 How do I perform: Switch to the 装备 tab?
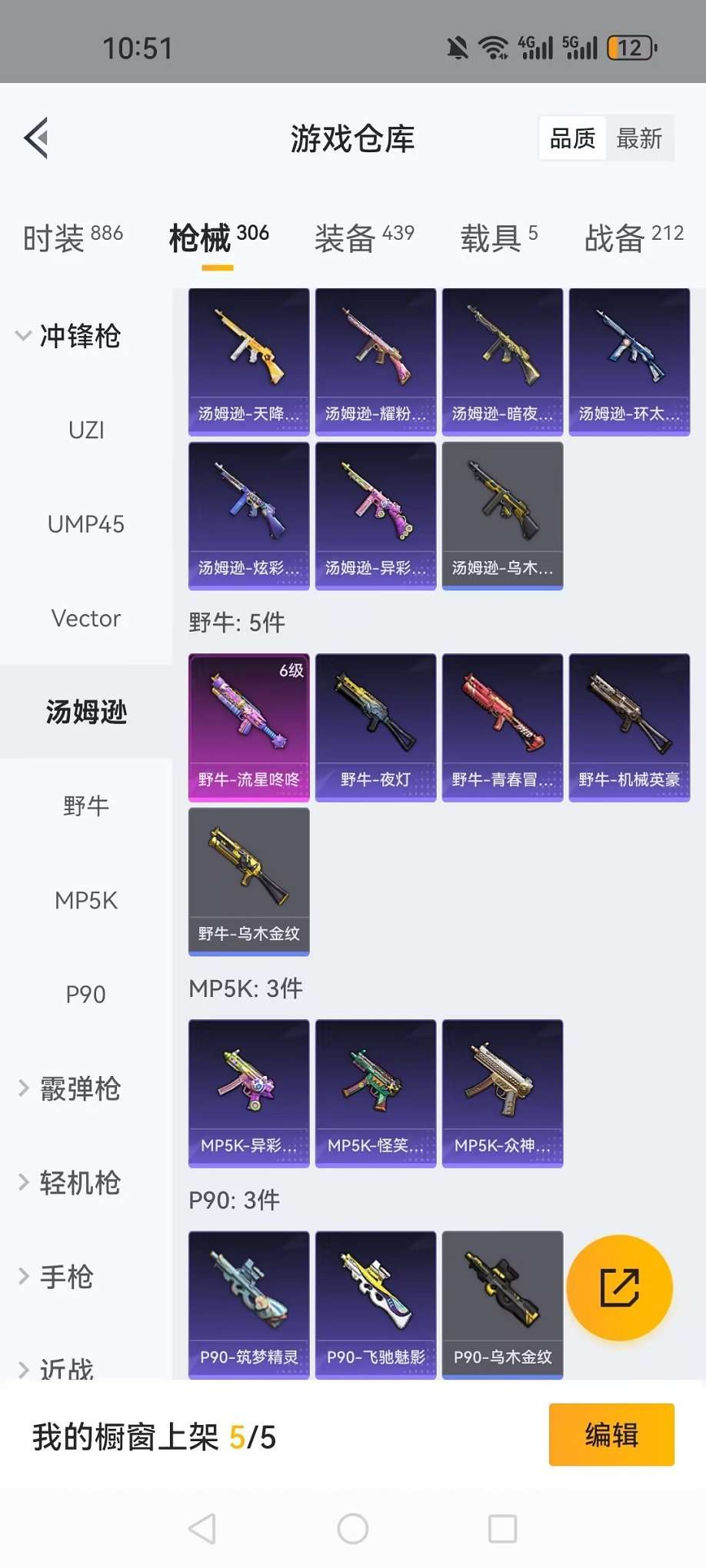click(365, 238)
